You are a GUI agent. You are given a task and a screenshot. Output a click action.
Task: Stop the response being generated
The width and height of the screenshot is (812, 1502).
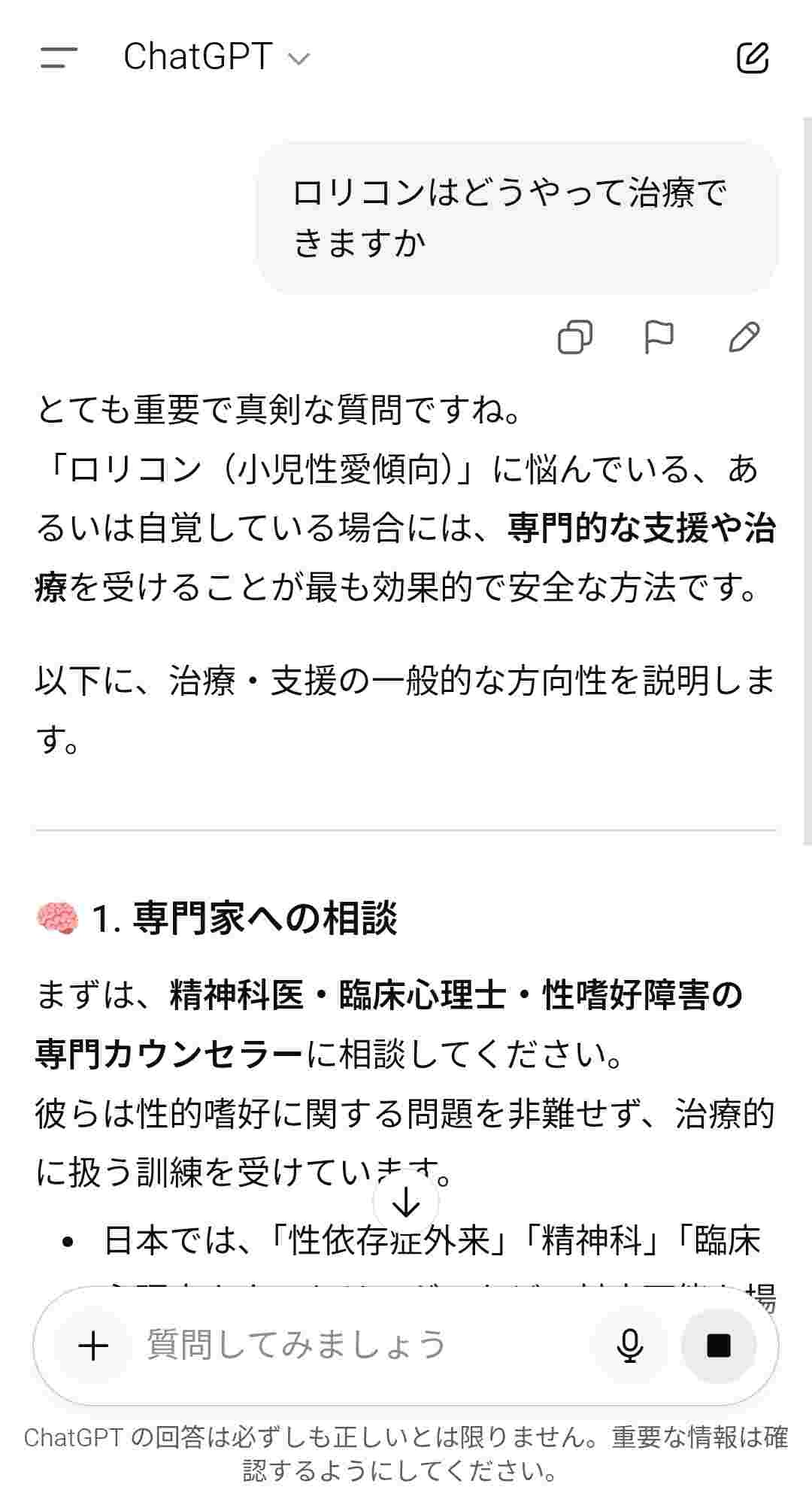718,1346
